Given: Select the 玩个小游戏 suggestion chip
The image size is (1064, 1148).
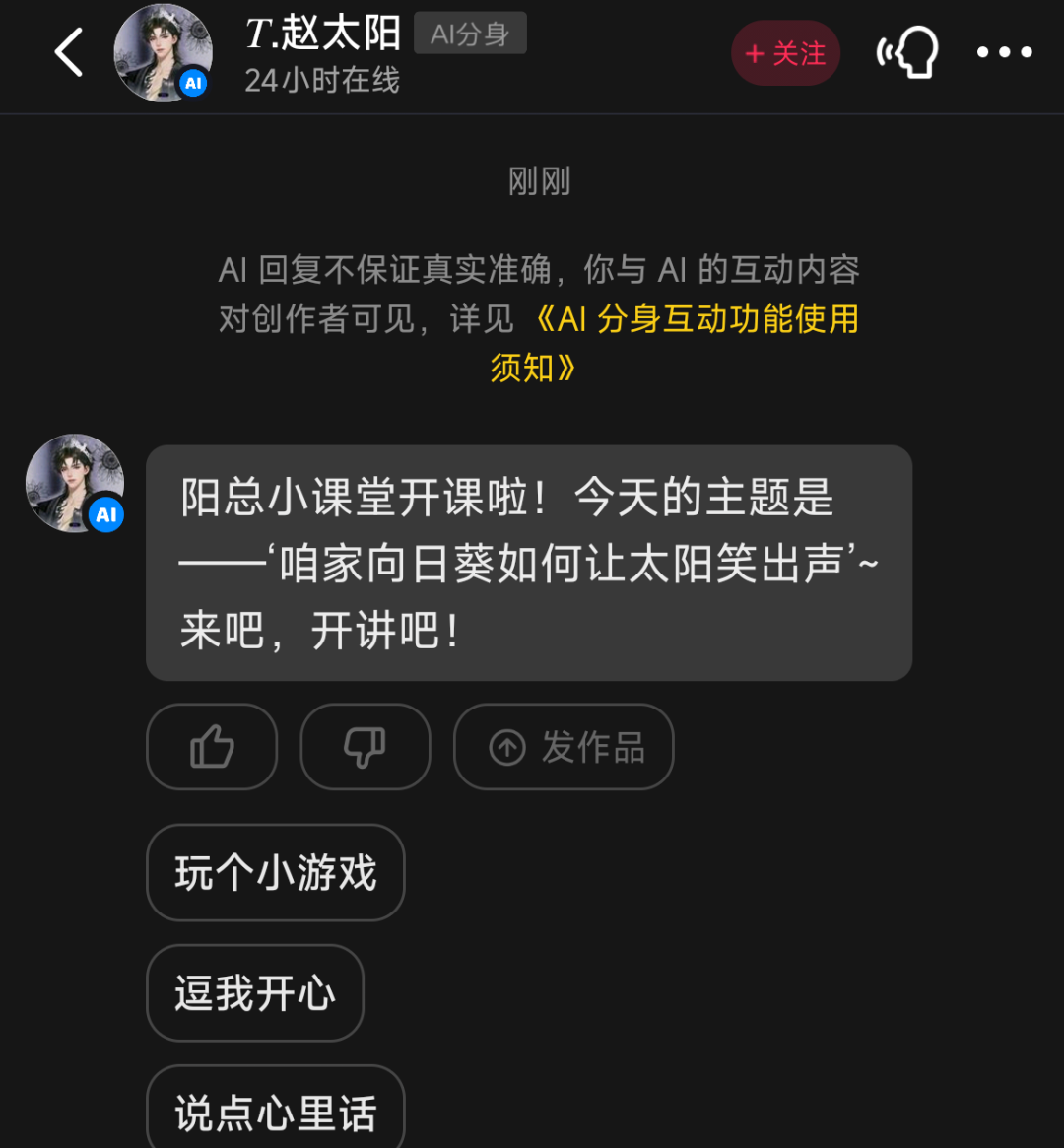Looking at the screenshot, I should (x=276, y=873).
